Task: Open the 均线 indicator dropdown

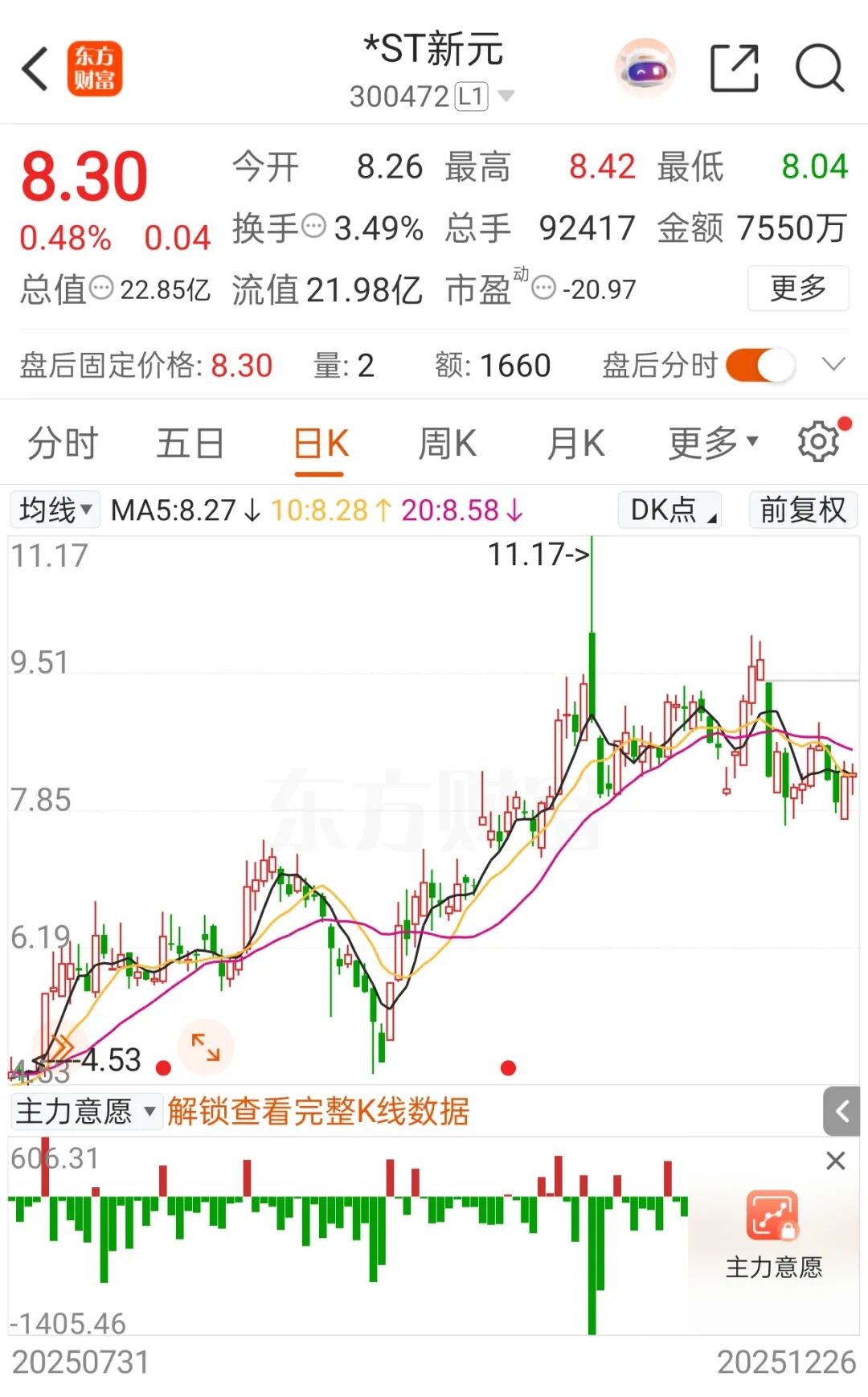Action: coord(55,510)
